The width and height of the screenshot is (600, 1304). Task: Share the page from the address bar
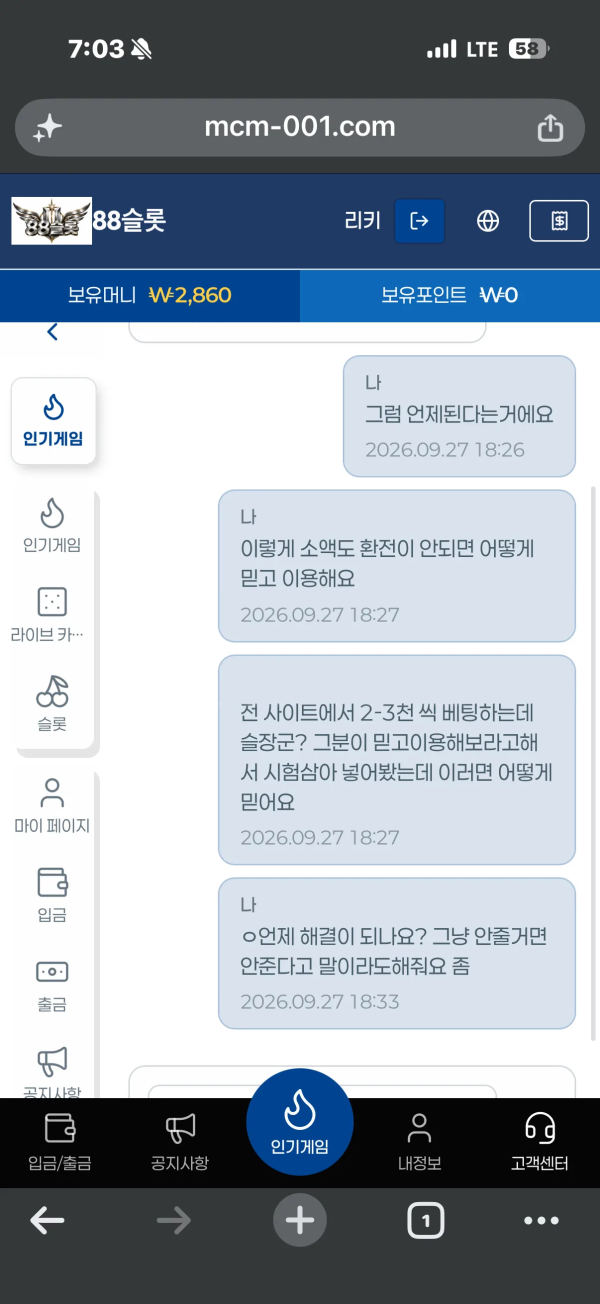click(x=550, y=127)
